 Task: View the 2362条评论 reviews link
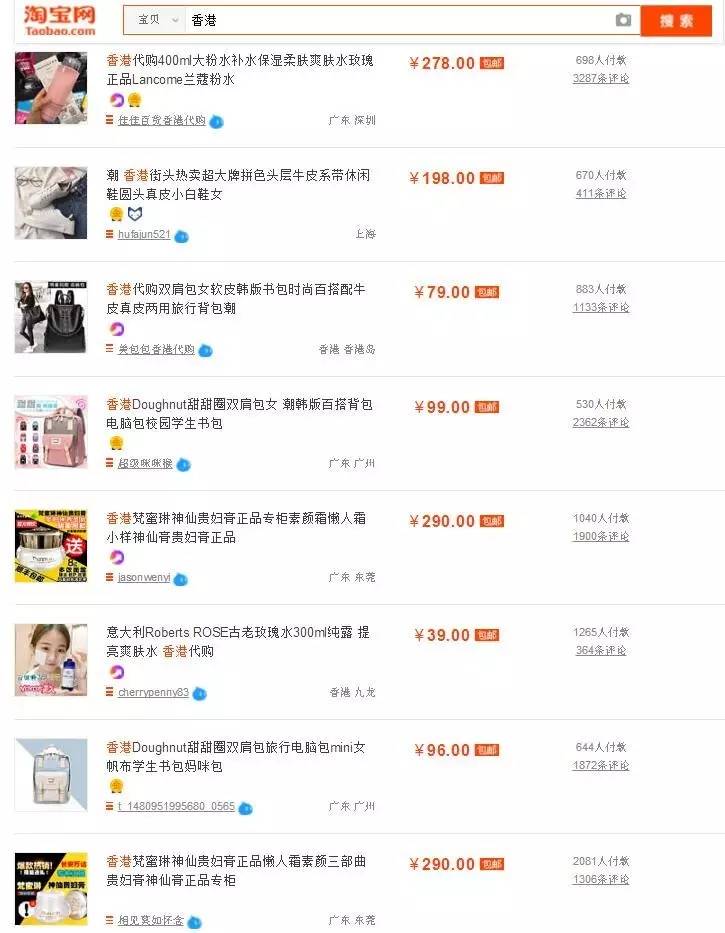[600, 422]
